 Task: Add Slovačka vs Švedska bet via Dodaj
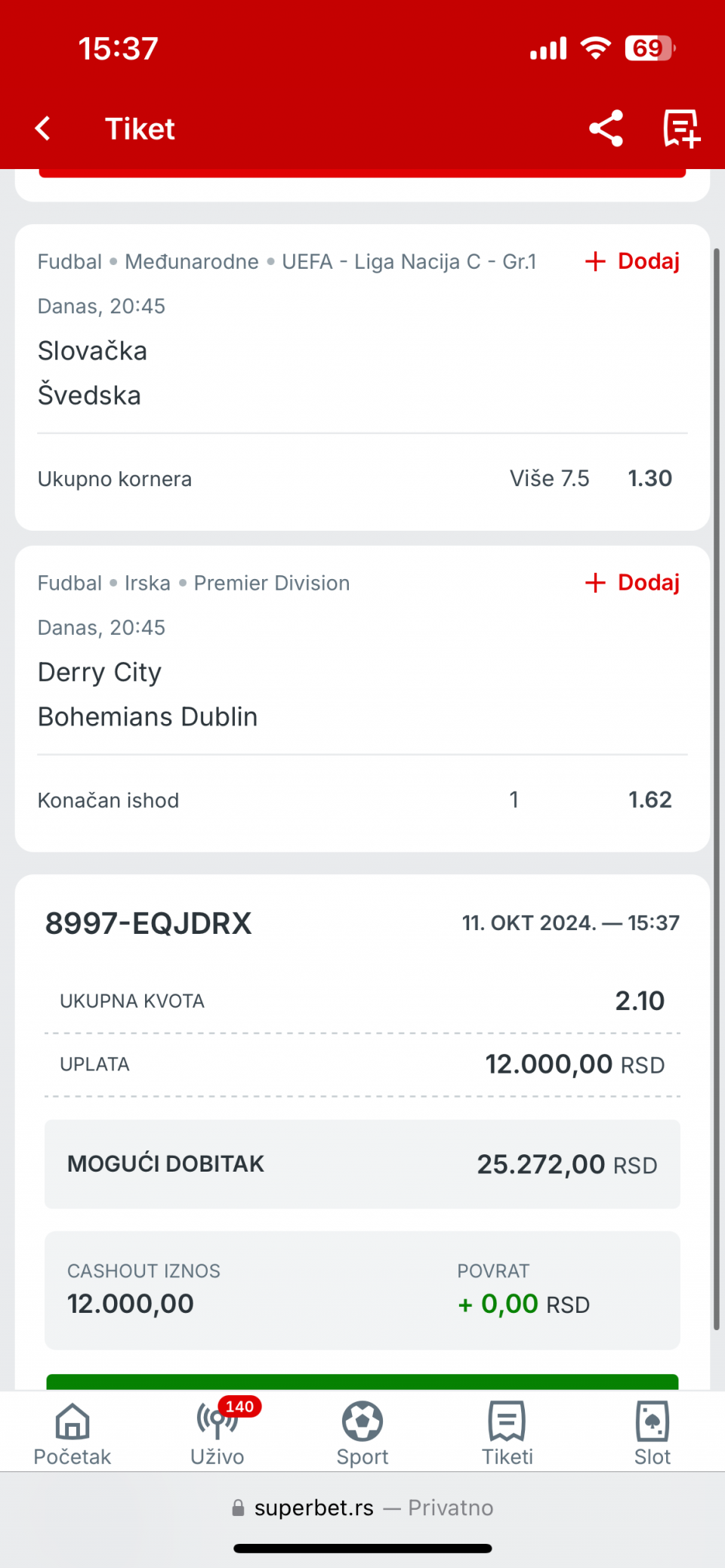pos(633,261)
